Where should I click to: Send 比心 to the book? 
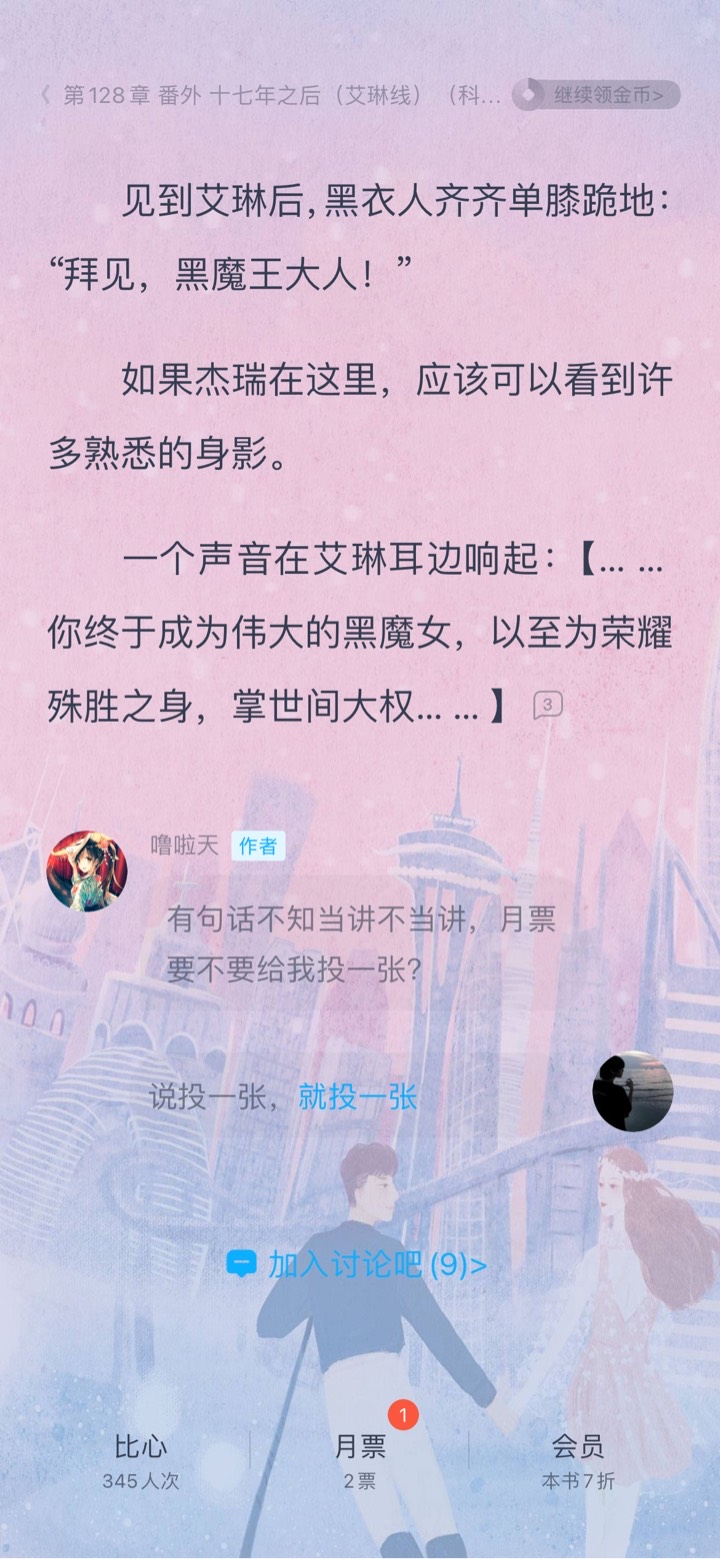[x=140, y=1459]
